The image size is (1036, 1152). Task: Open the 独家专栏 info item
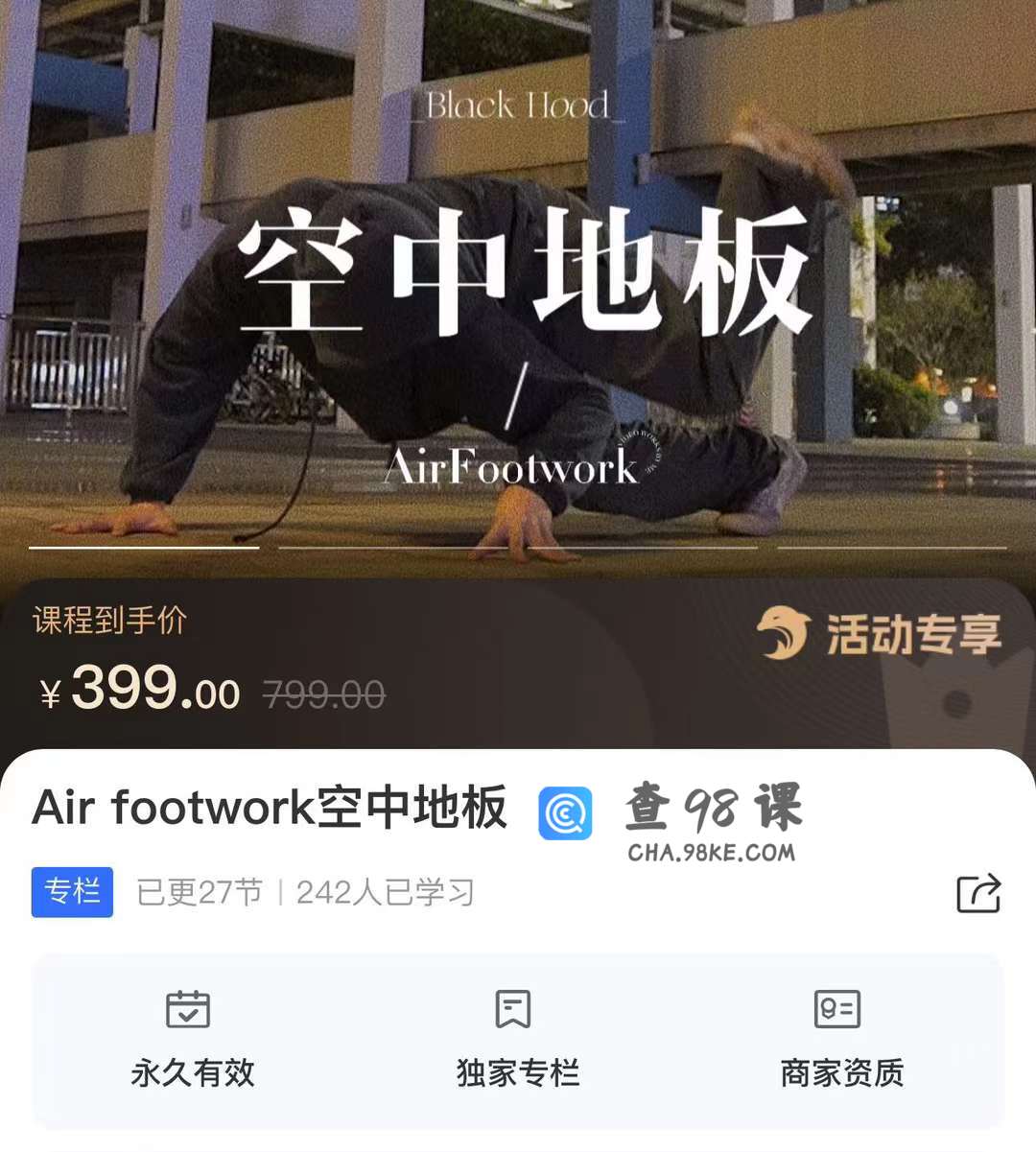(517, 1040)
